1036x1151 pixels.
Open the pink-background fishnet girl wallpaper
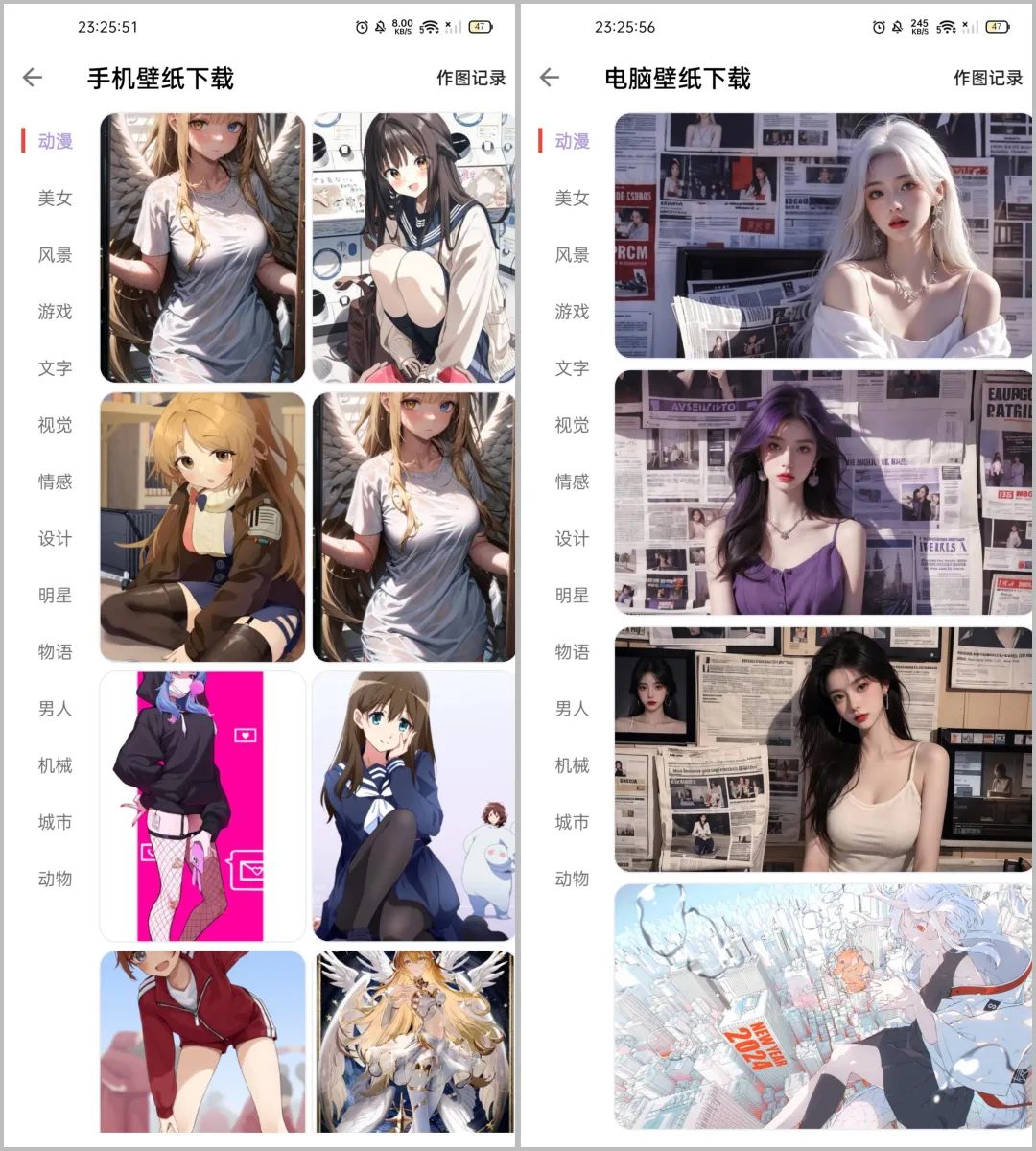click(x=202, y=806)
